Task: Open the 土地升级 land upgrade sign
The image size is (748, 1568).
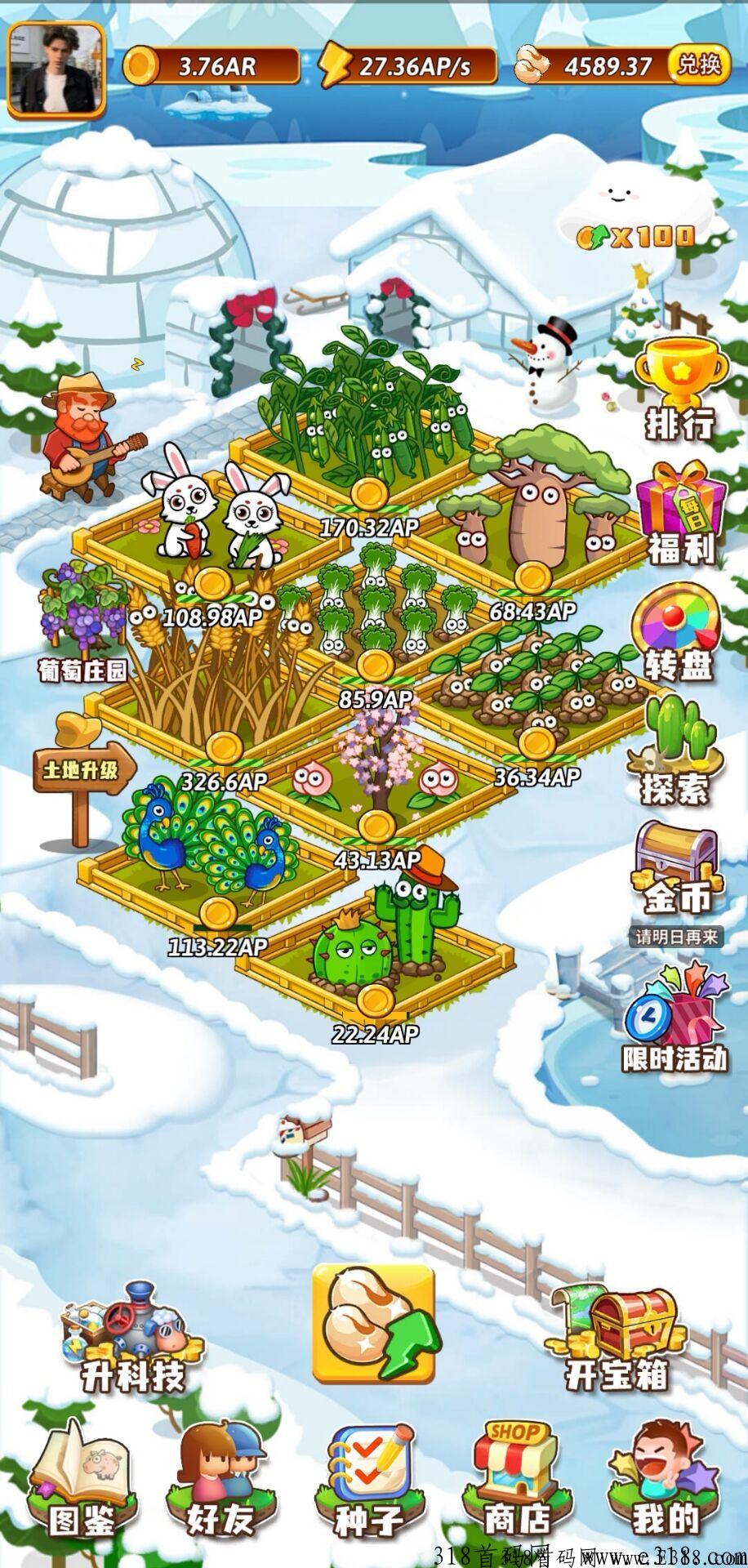Action: pyautogui.click(x=82, y=774)
